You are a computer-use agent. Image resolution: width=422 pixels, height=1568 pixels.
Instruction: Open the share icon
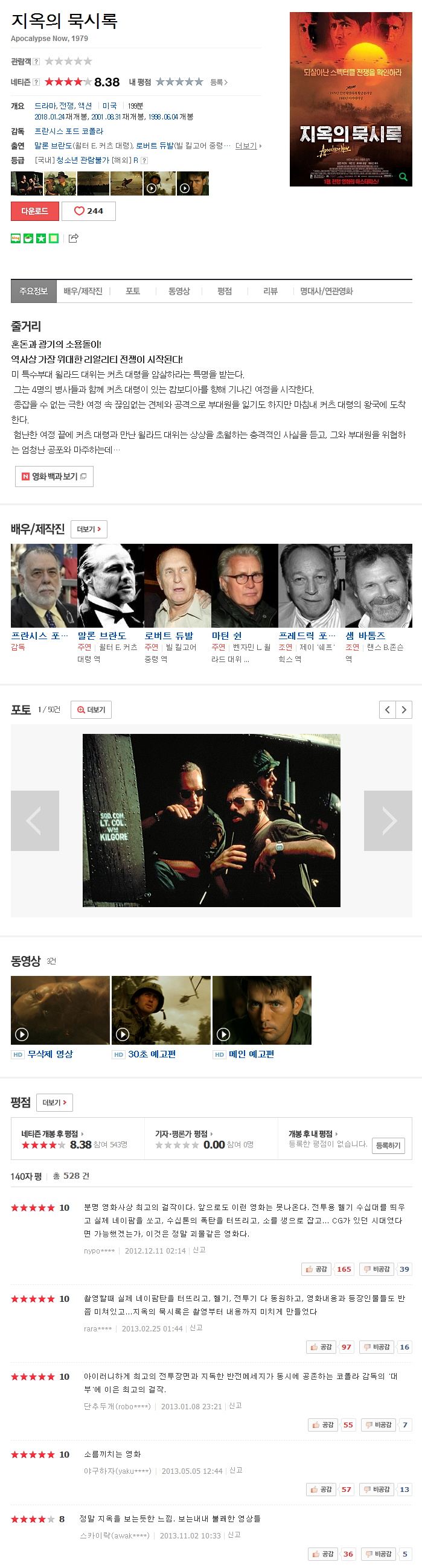coord(74,238)
